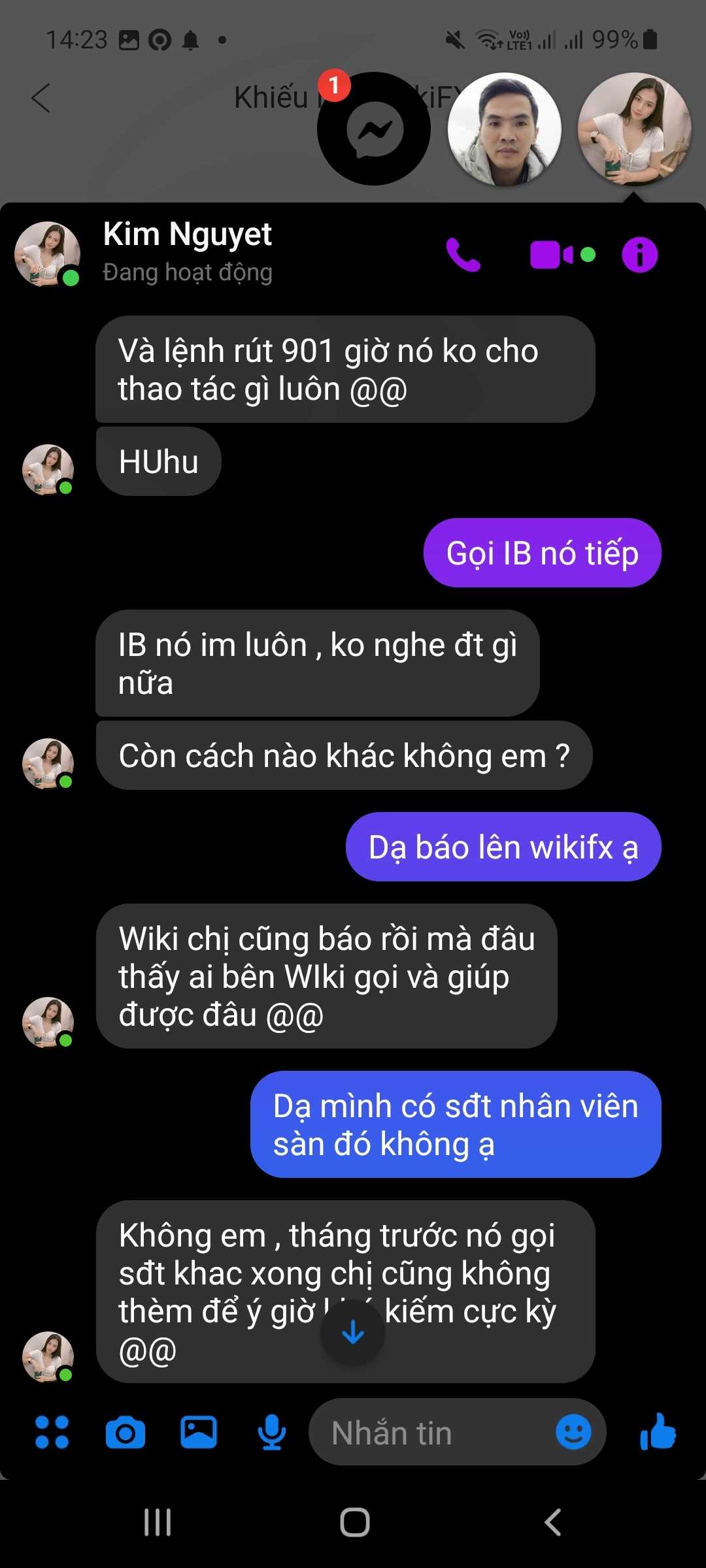Open the emoji picker in message field
The height and width of the screenshot is (1568, 706).
tap(573, 1432)
